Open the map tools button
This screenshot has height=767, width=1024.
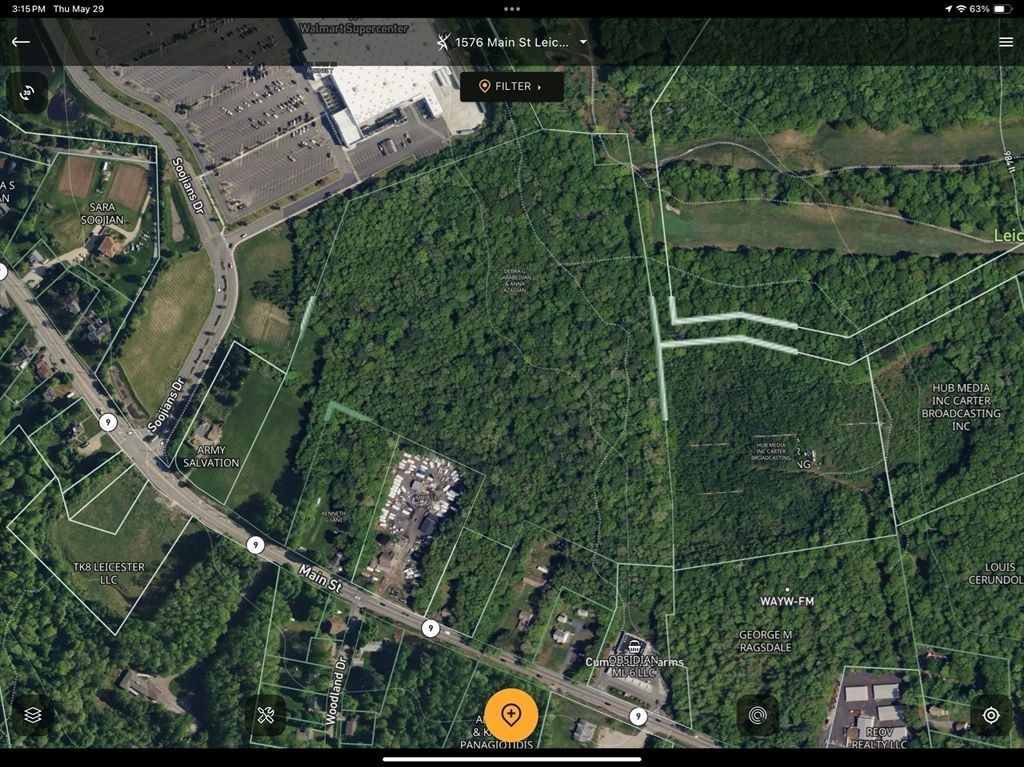[x=266, y=715]
